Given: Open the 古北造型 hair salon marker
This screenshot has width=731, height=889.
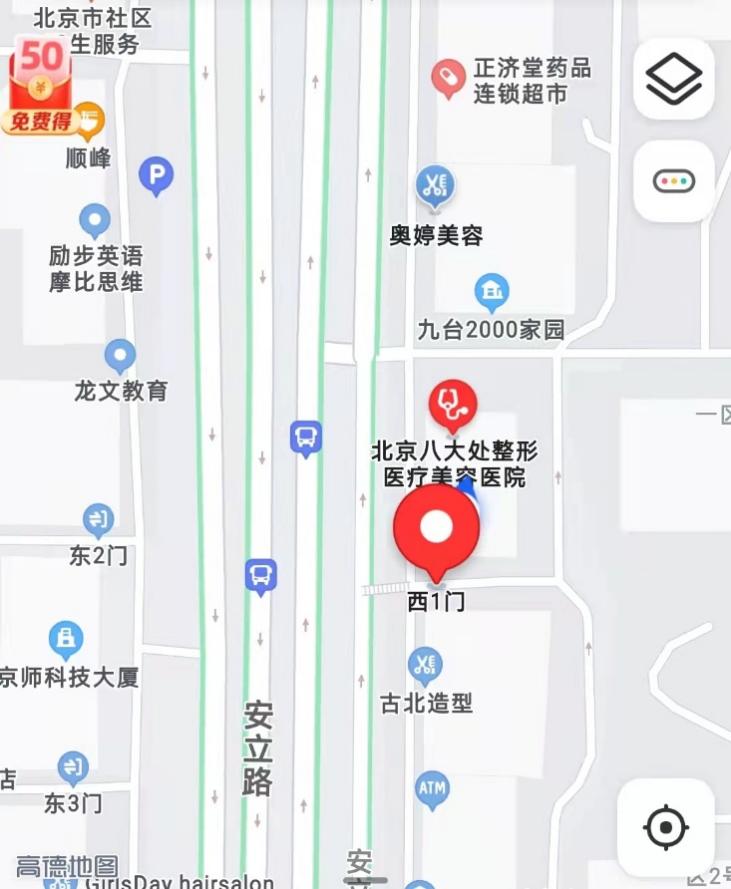Looking at the screenshot, I should [426, 663].
